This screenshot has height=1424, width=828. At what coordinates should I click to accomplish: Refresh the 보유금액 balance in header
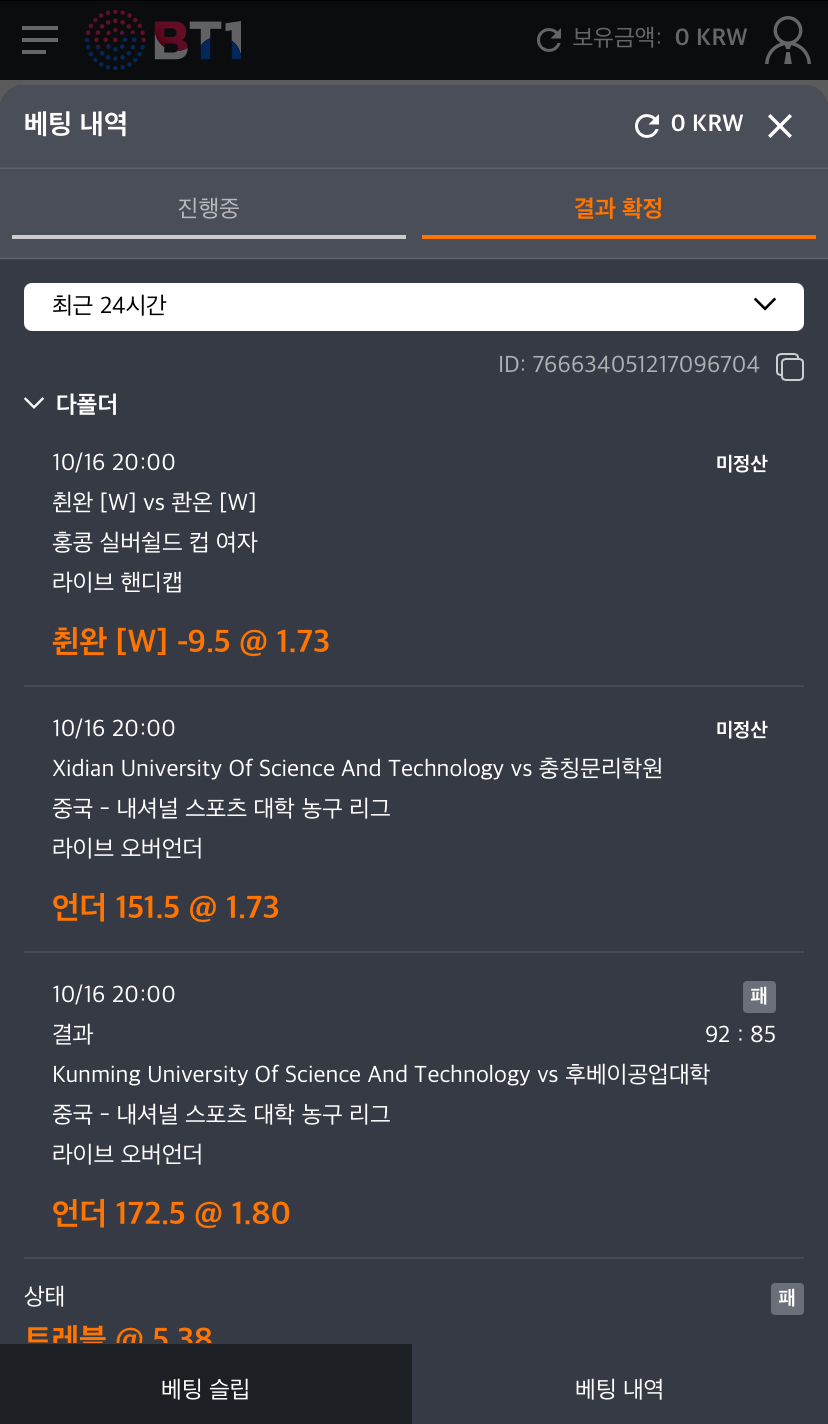click(549, 40)
